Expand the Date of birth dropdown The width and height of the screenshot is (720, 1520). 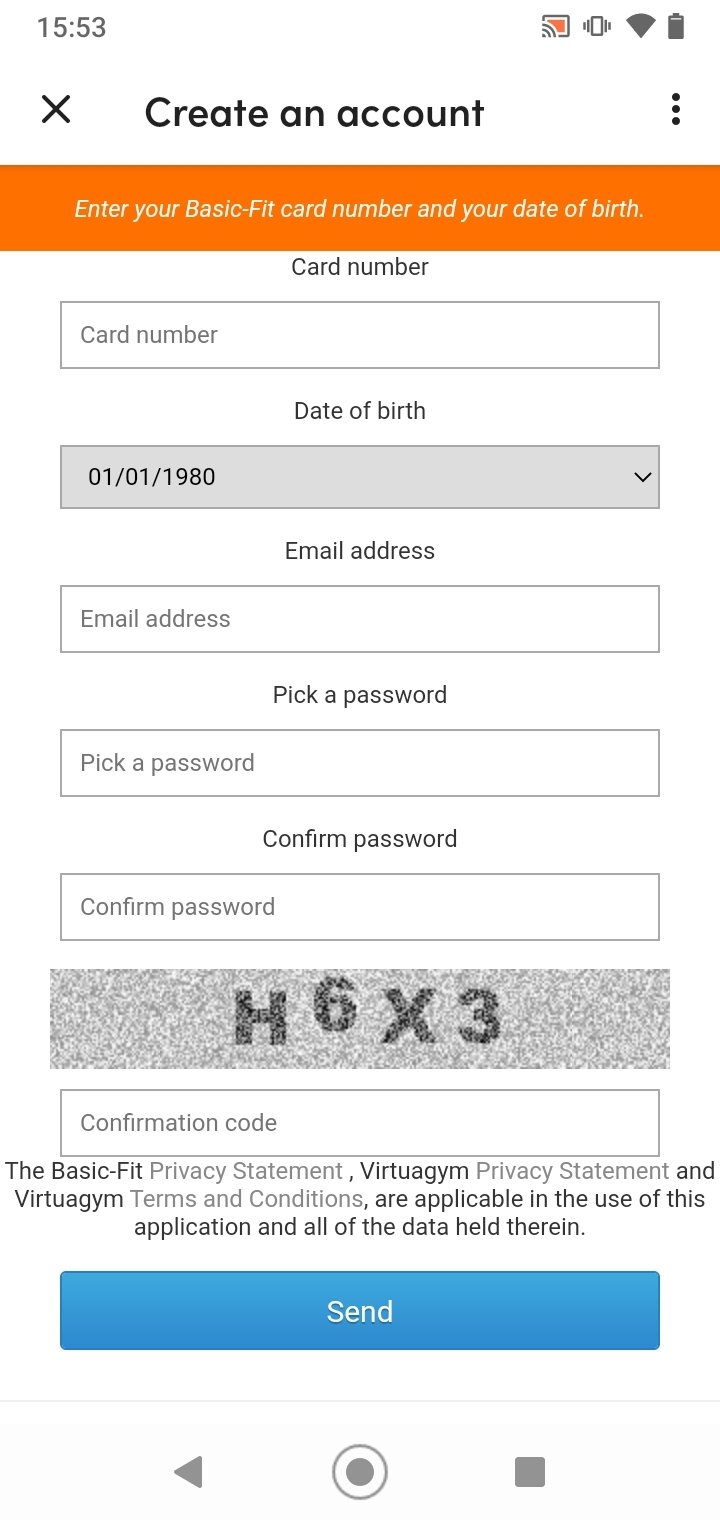coord(360,477)
